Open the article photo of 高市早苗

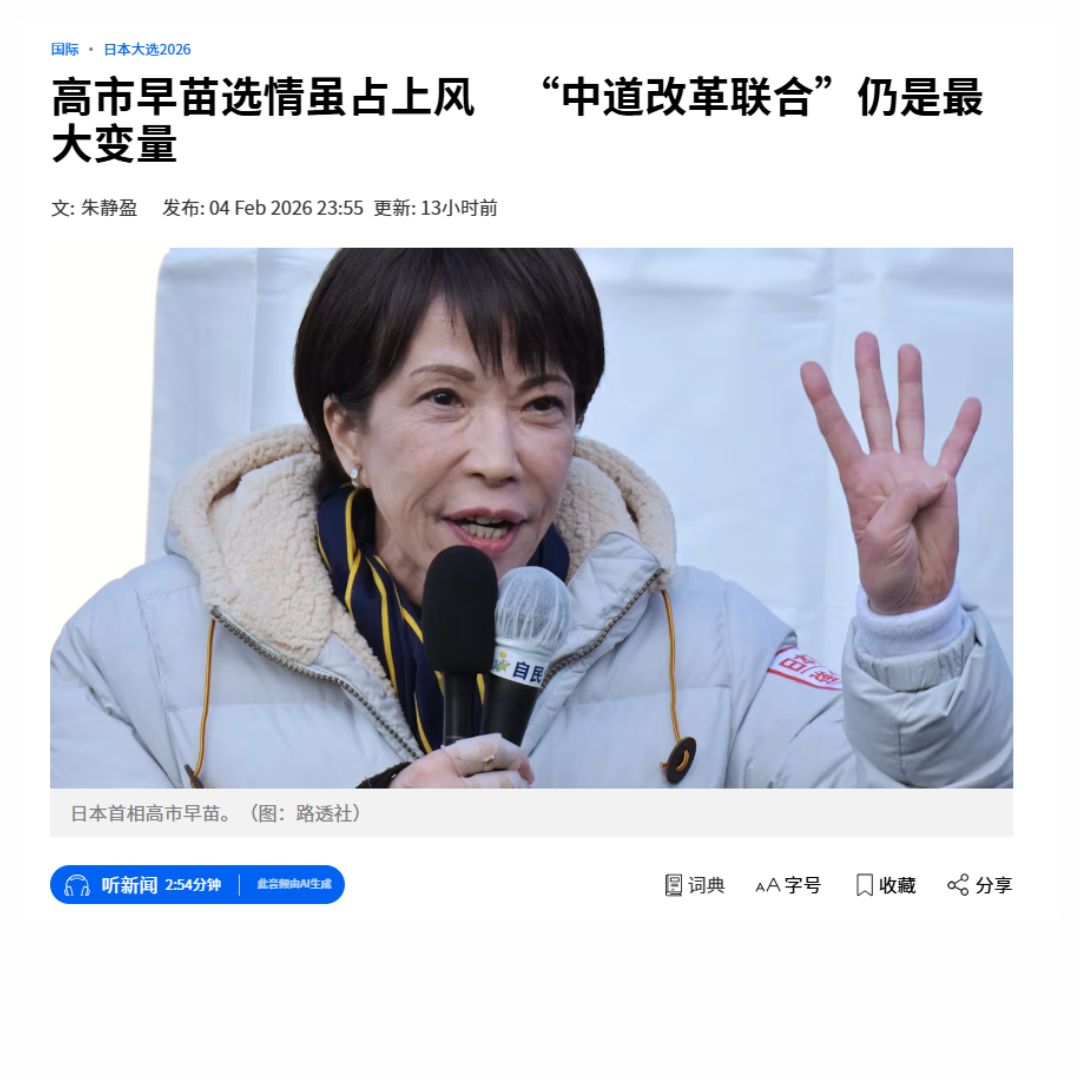point(531,517)
